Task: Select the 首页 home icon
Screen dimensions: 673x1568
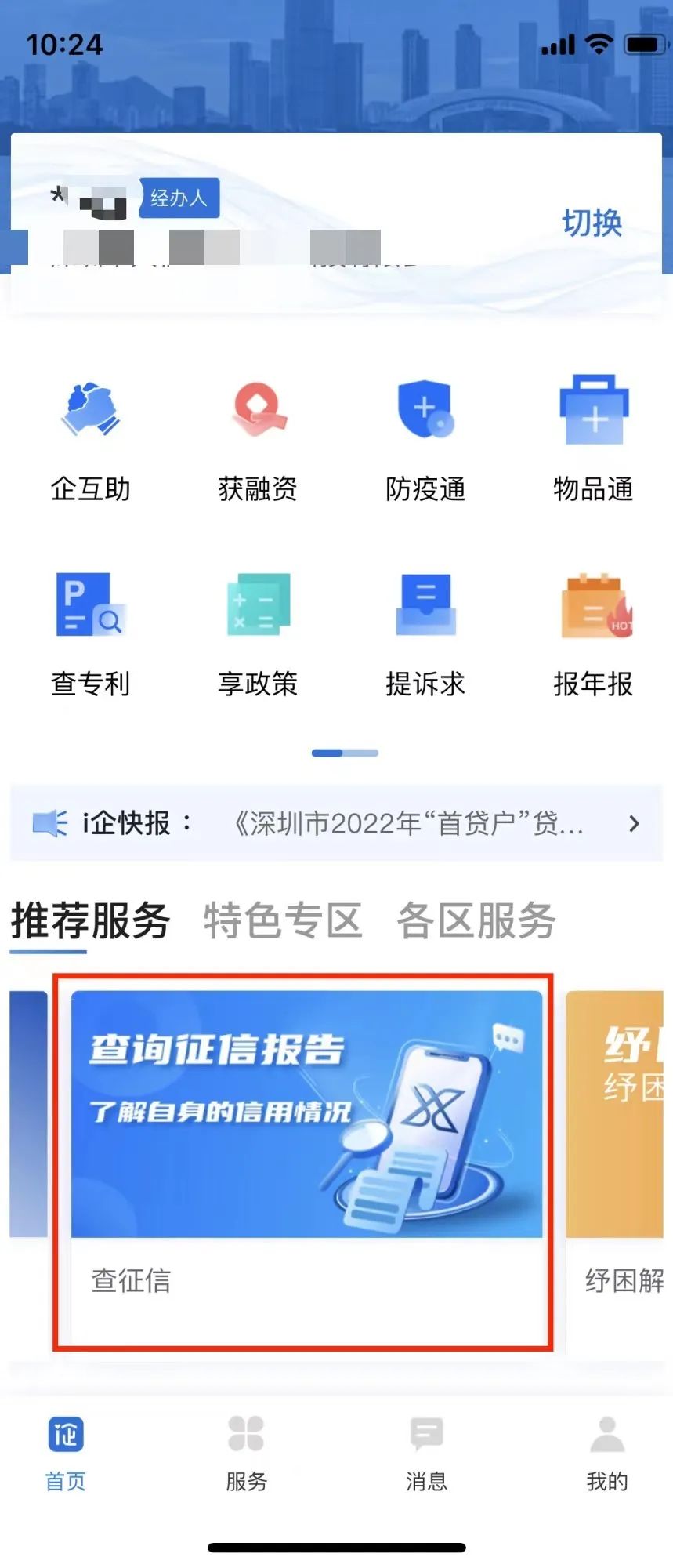Action: click(66, 1454)
